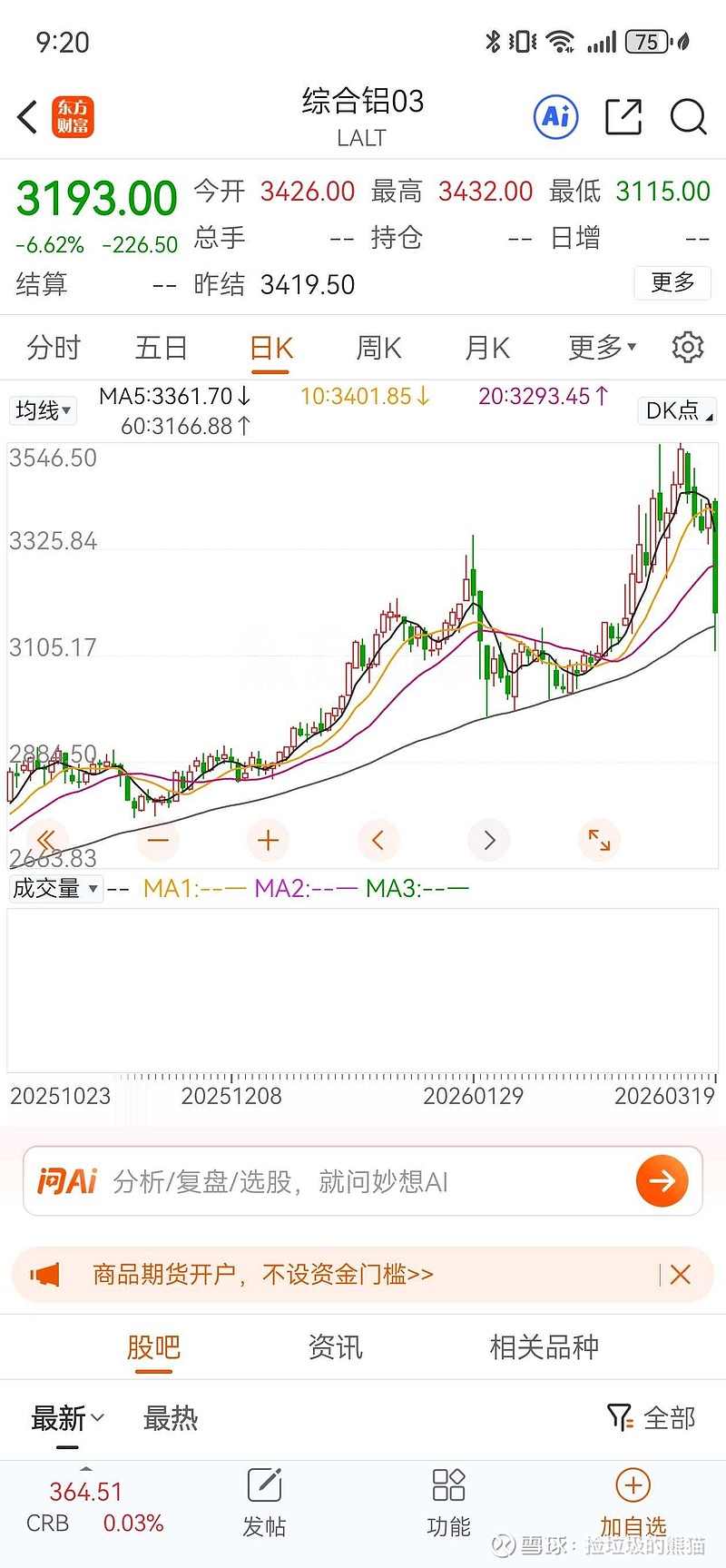
Task: Open the blue Ai assistant icon
Action: [x=555, y=116]
